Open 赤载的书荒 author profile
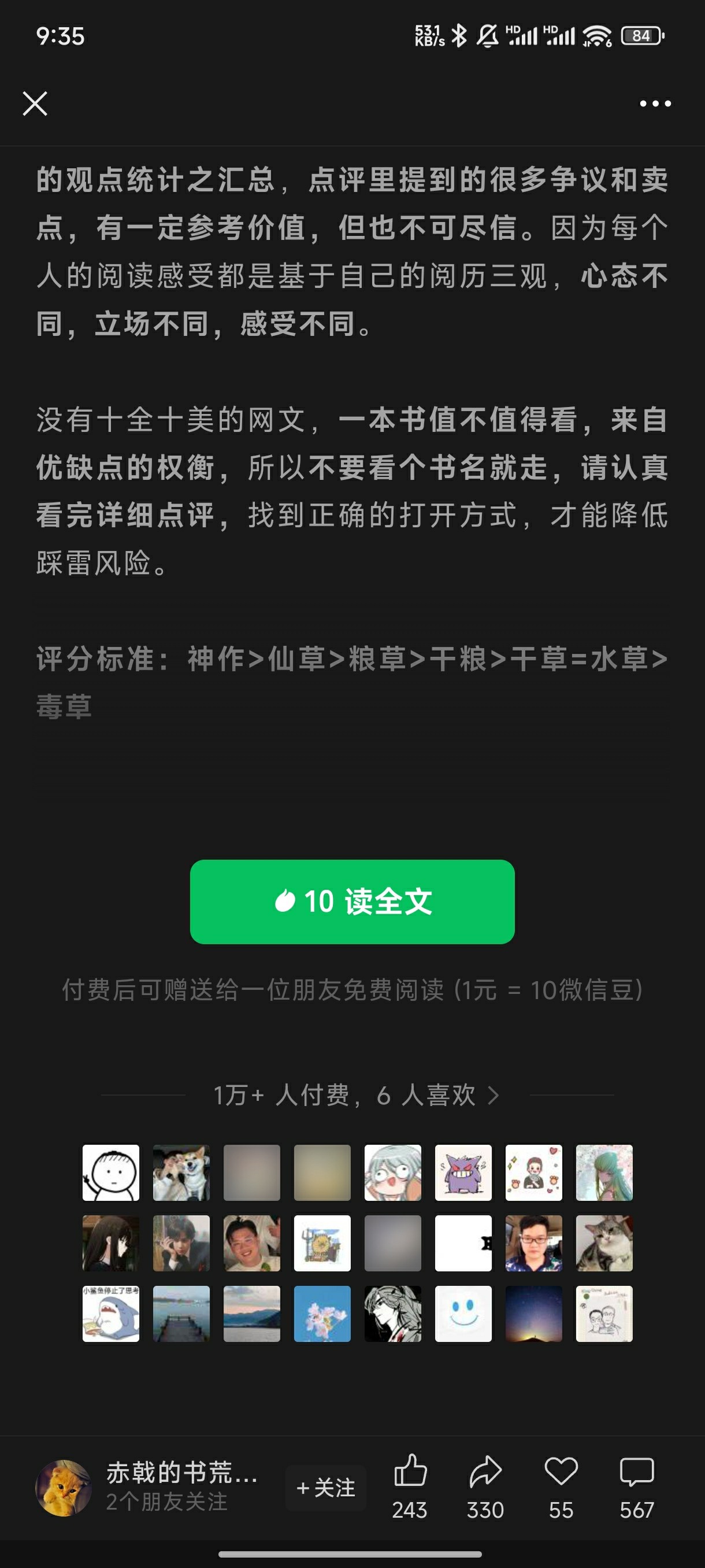This screenshot has width=705, height=1568. pos(181,1473)
